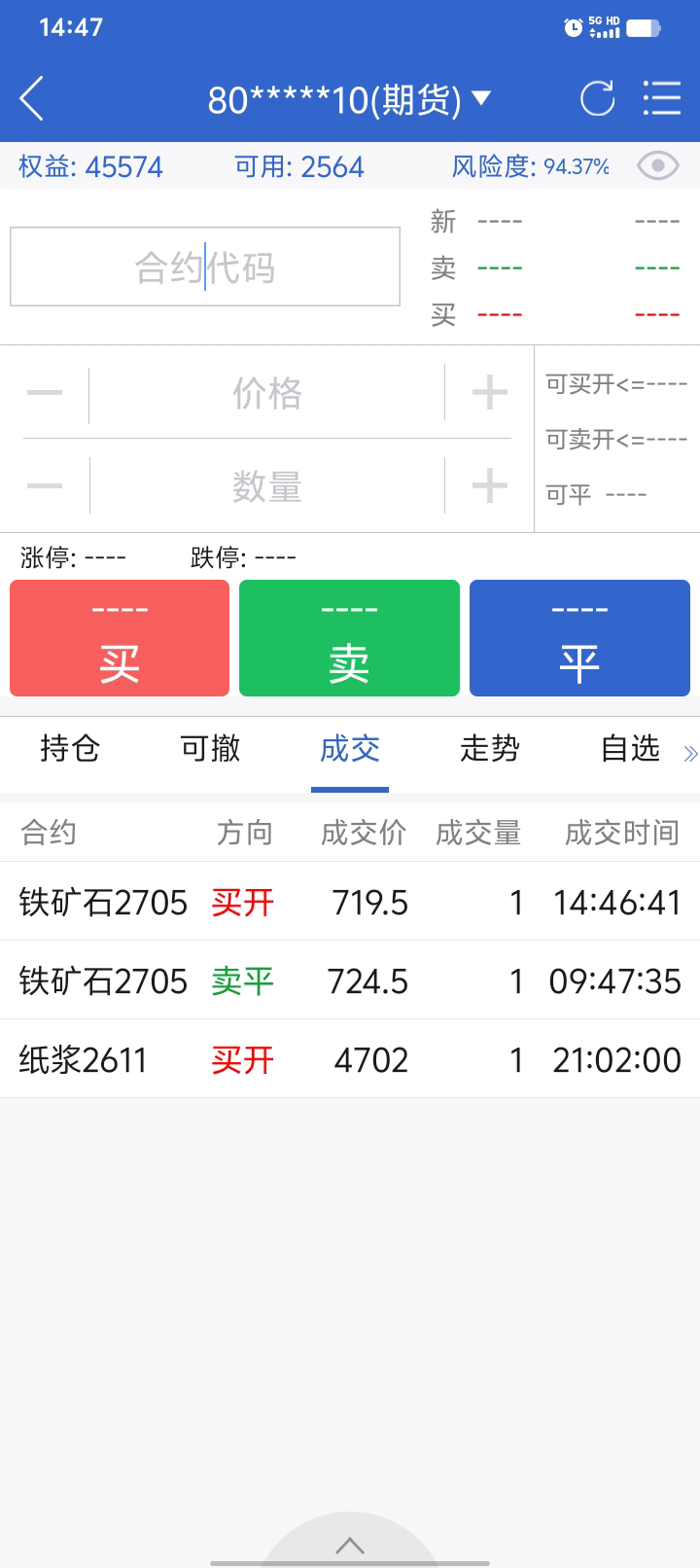Decrease the 价格 value with the minus button
The image size is (700, 1568).
coord(45,393)
